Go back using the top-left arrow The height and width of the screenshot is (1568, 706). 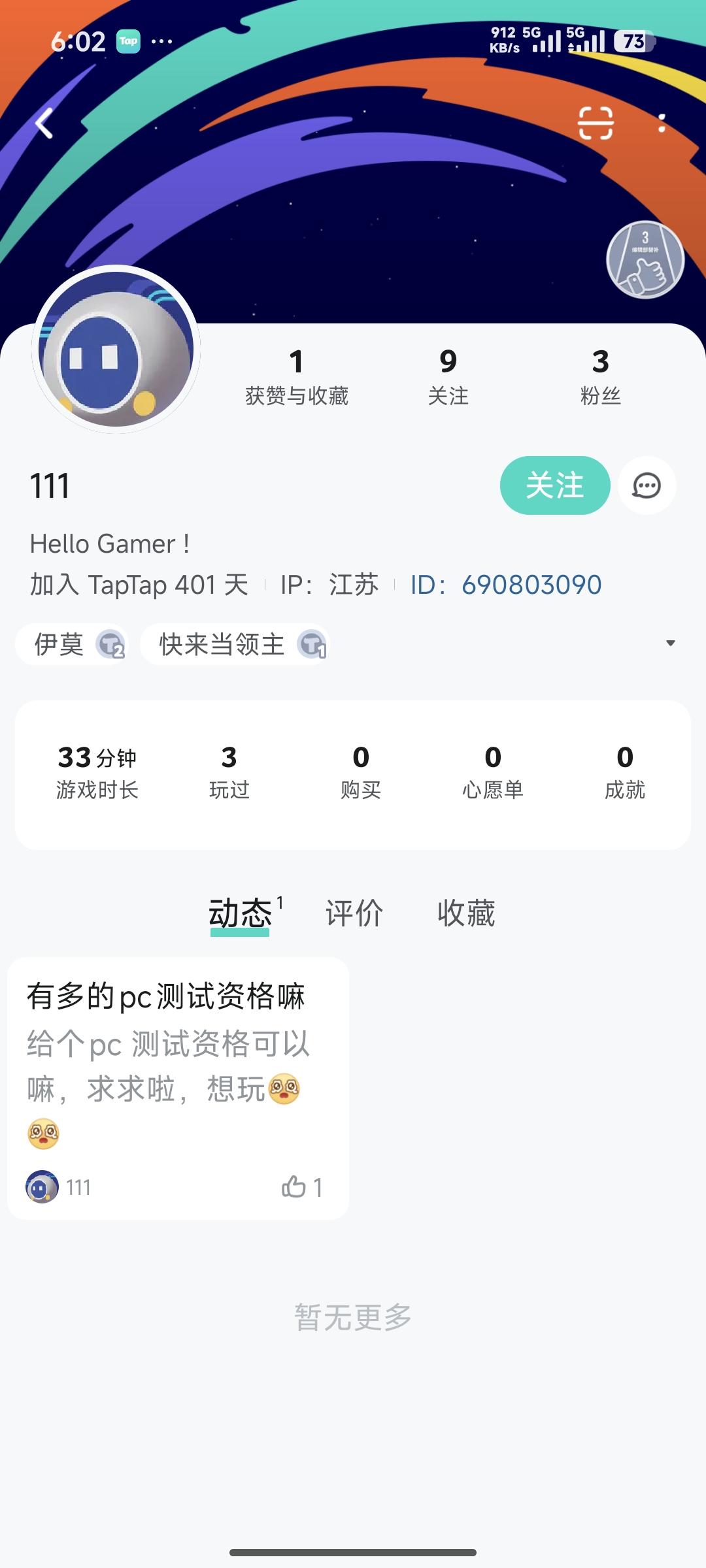pos(44,123)
